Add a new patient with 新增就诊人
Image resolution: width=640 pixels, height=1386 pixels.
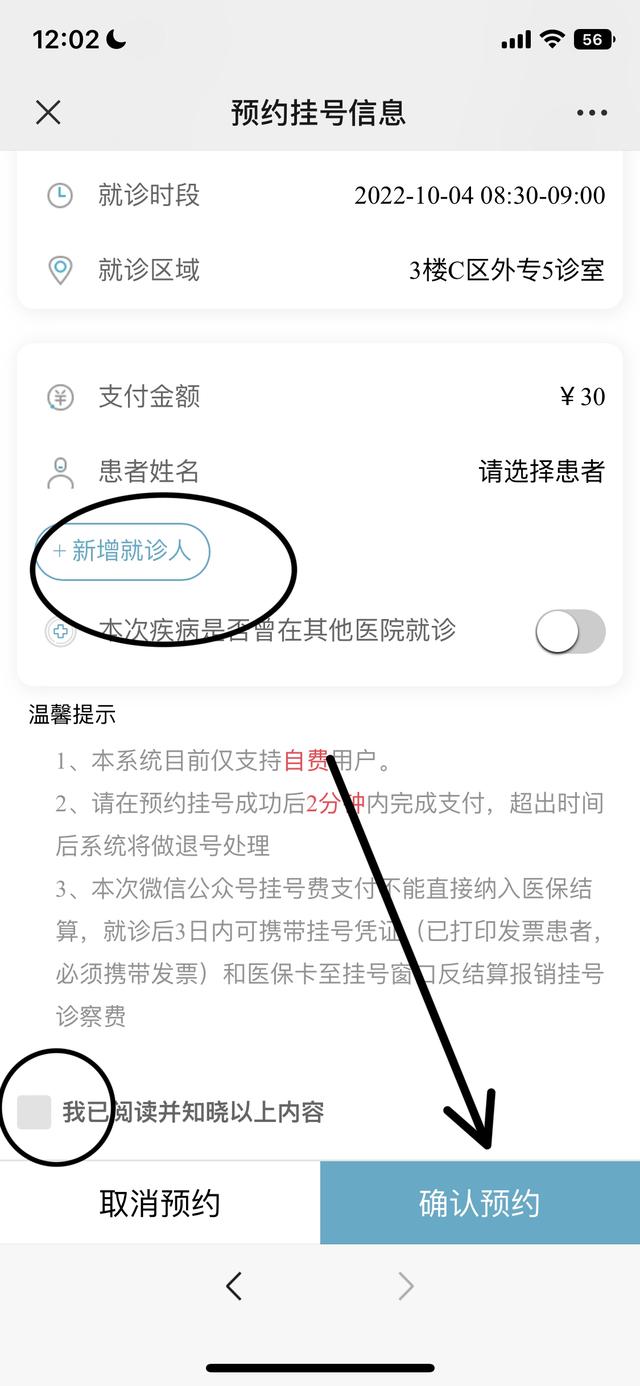[122, 551]
